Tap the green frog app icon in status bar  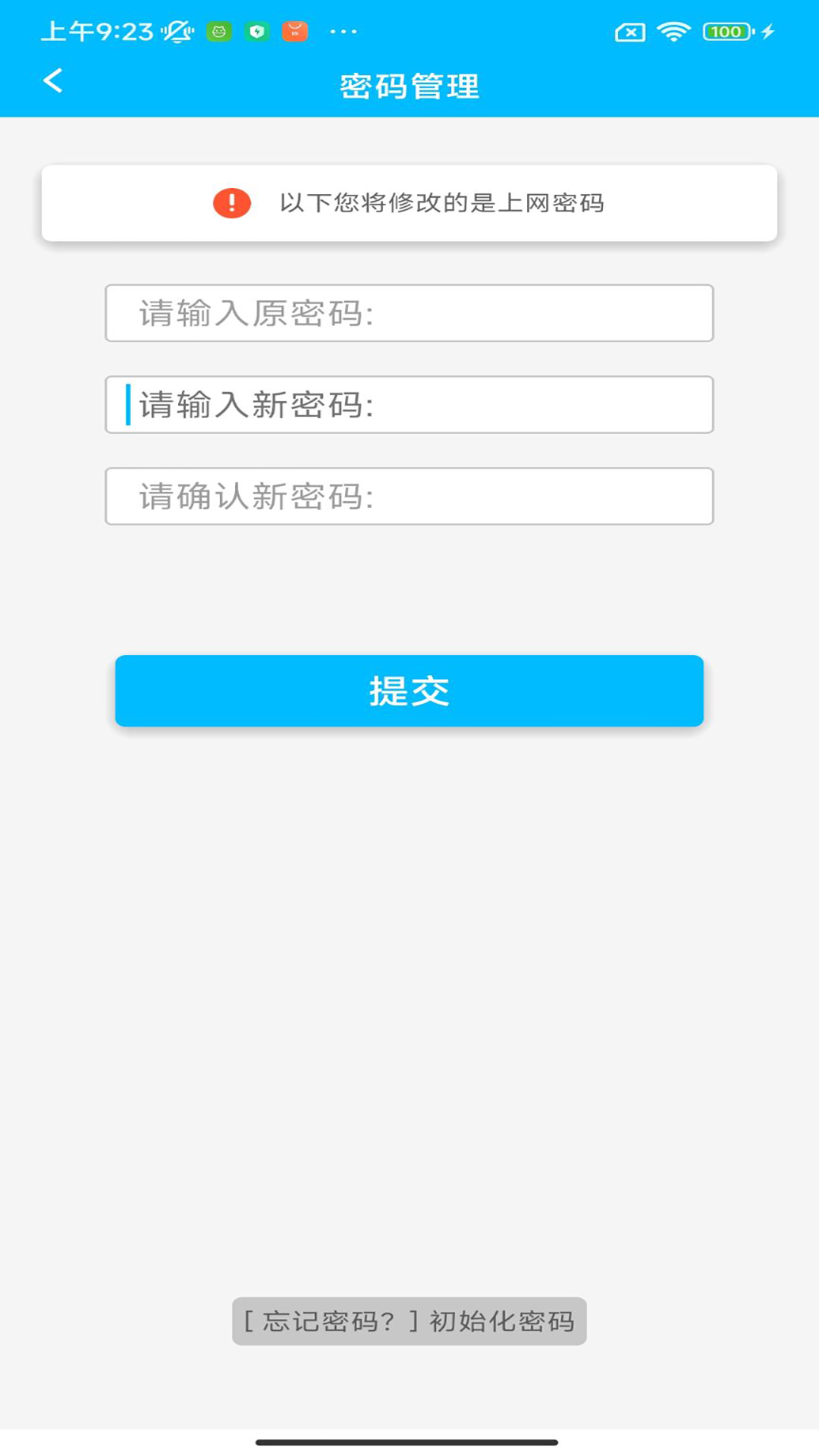click(219, 32)
